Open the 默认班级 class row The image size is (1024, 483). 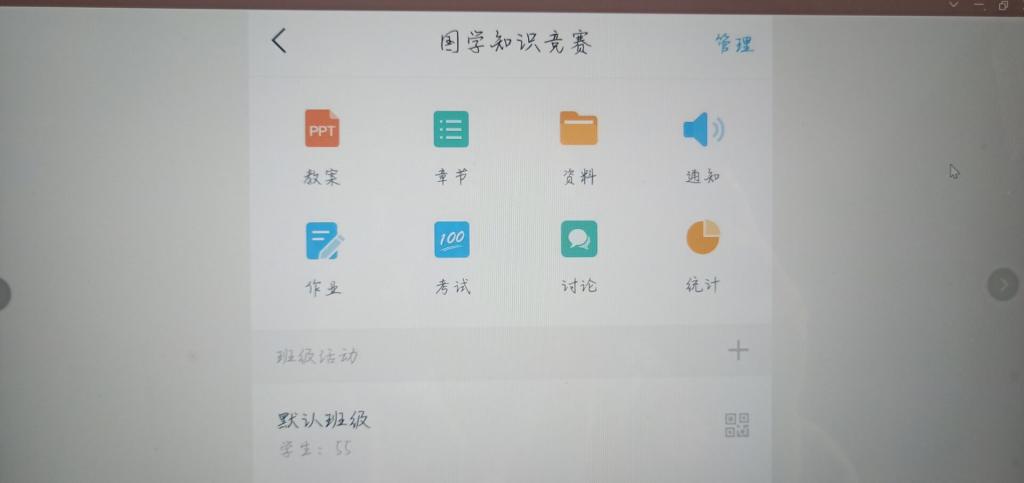[x=450, y=430]
